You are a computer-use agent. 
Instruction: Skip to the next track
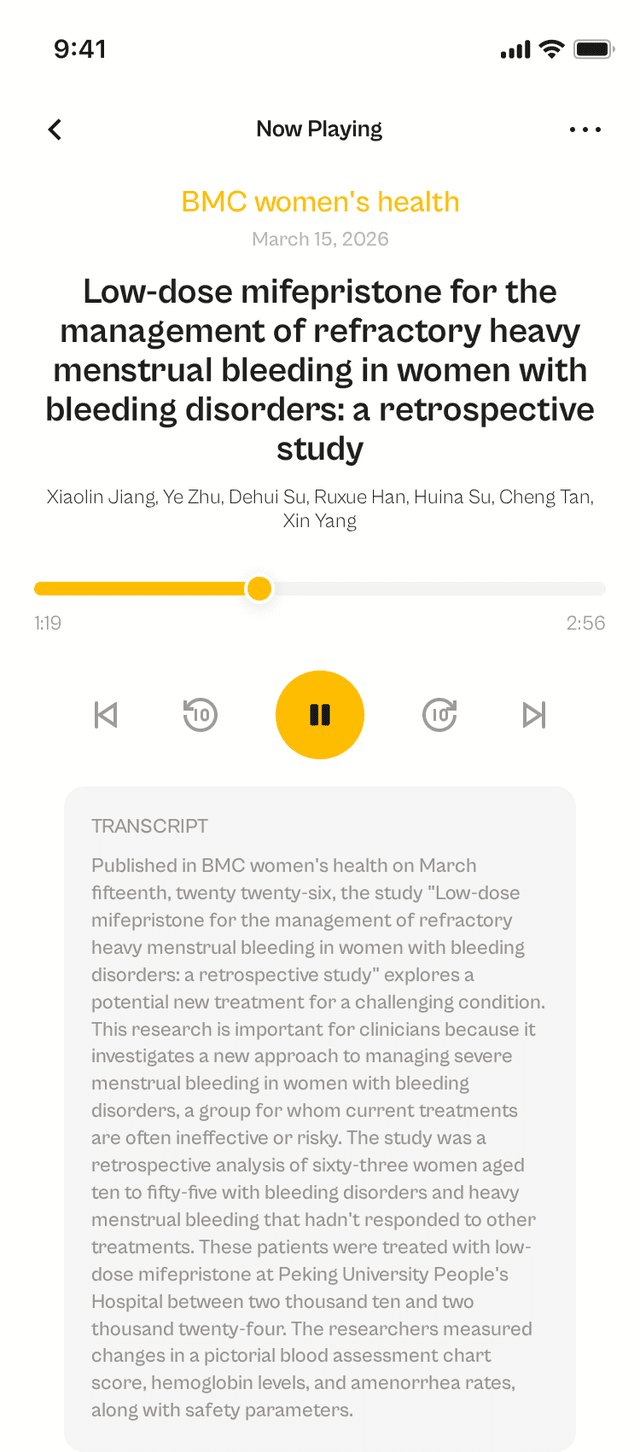(x=535, y=715)
